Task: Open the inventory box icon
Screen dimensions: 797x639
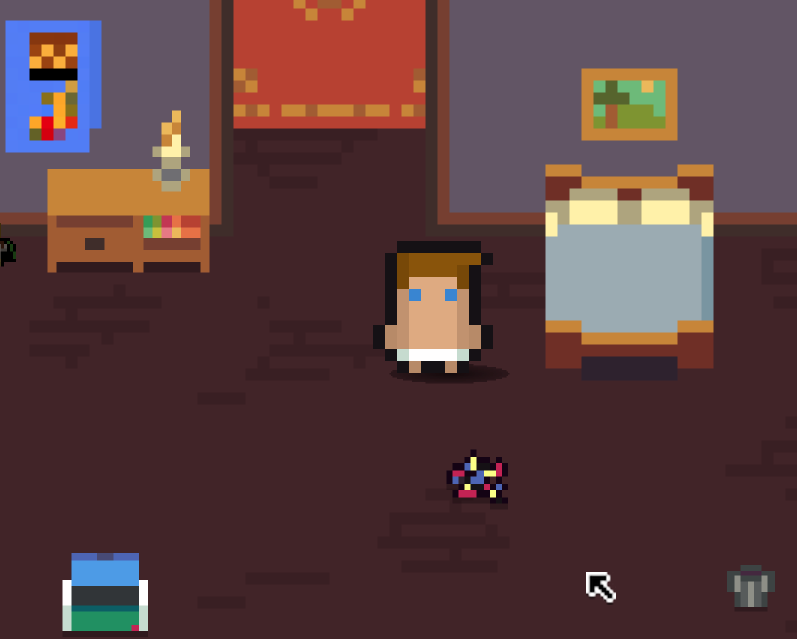Action: click(x=105, y=593)
